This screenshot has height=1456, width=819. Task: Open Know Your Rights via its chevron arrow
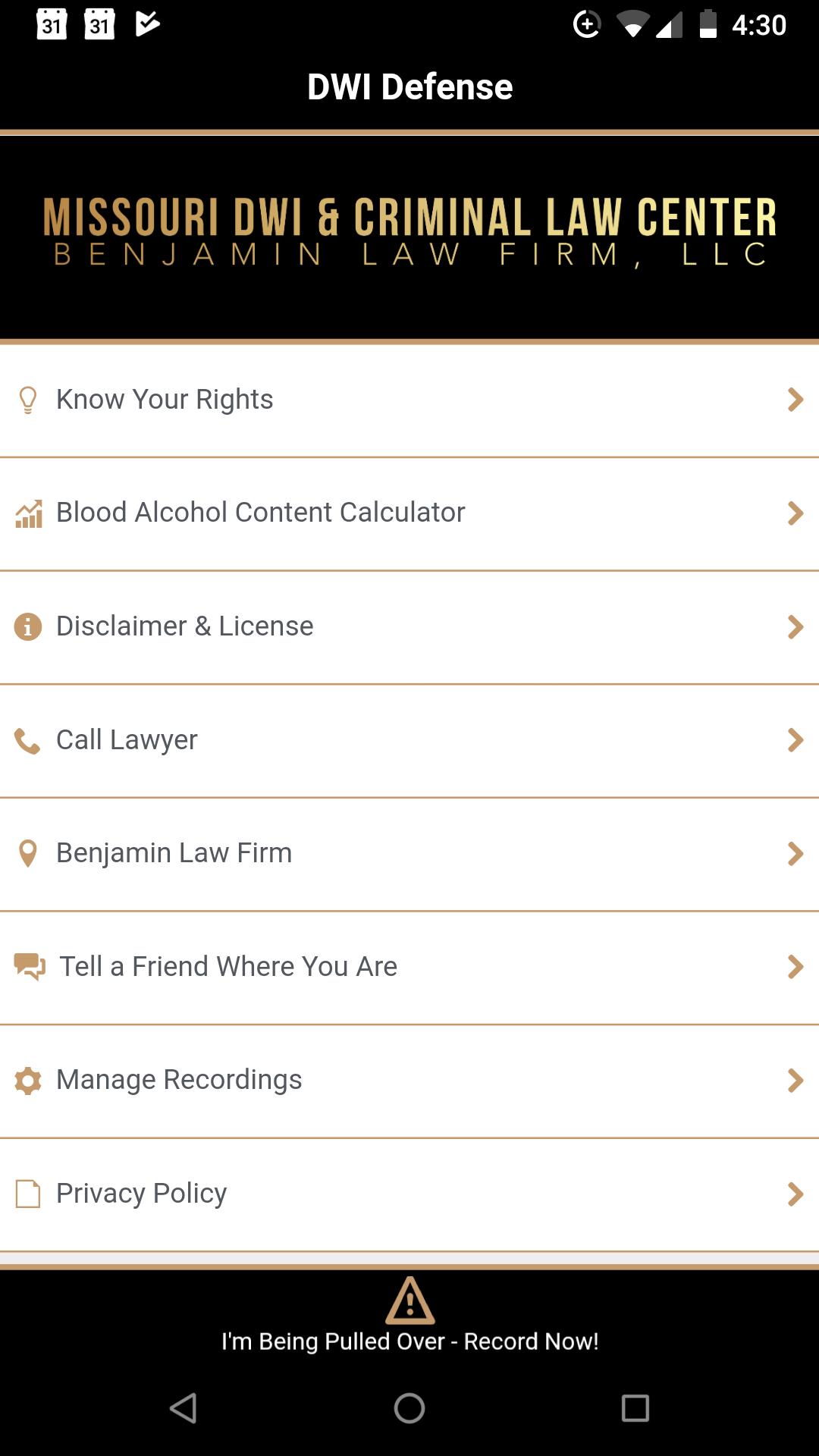tap(795, 399)
